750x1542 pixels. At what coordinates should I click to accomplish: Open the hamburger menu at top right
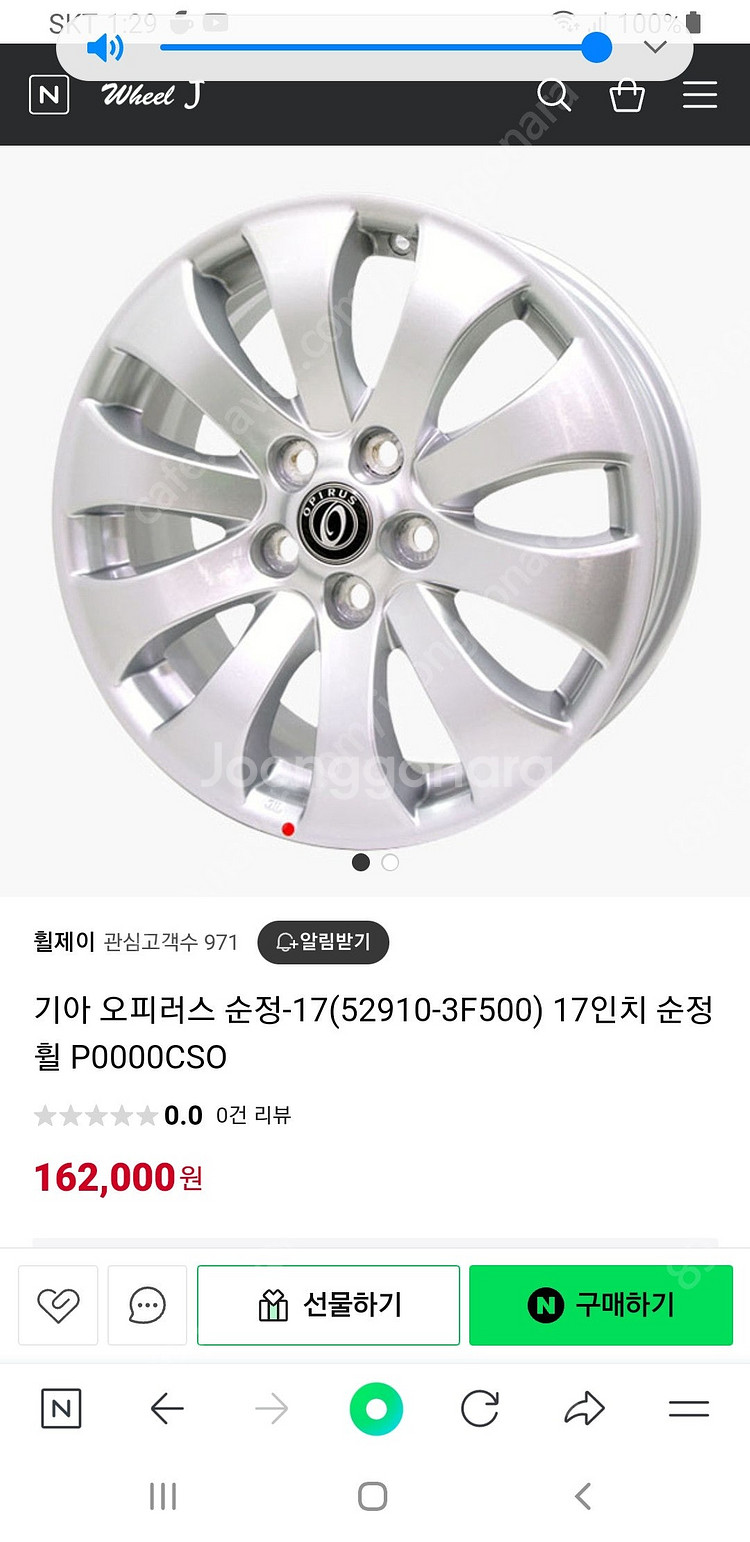699,95
